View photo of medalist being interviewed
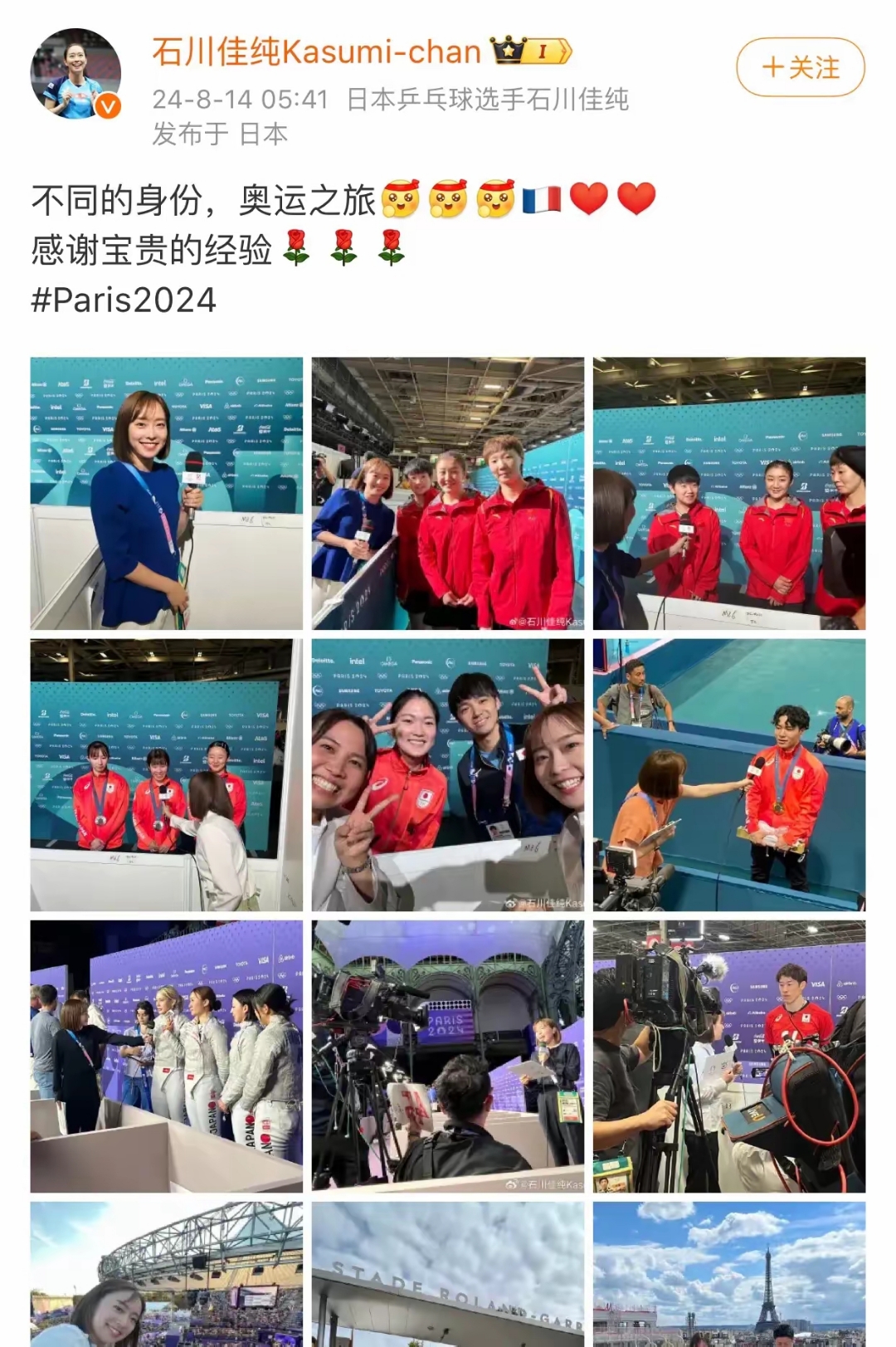The width and height of the screenshot is (896, 1347). [x=728, y=774]
